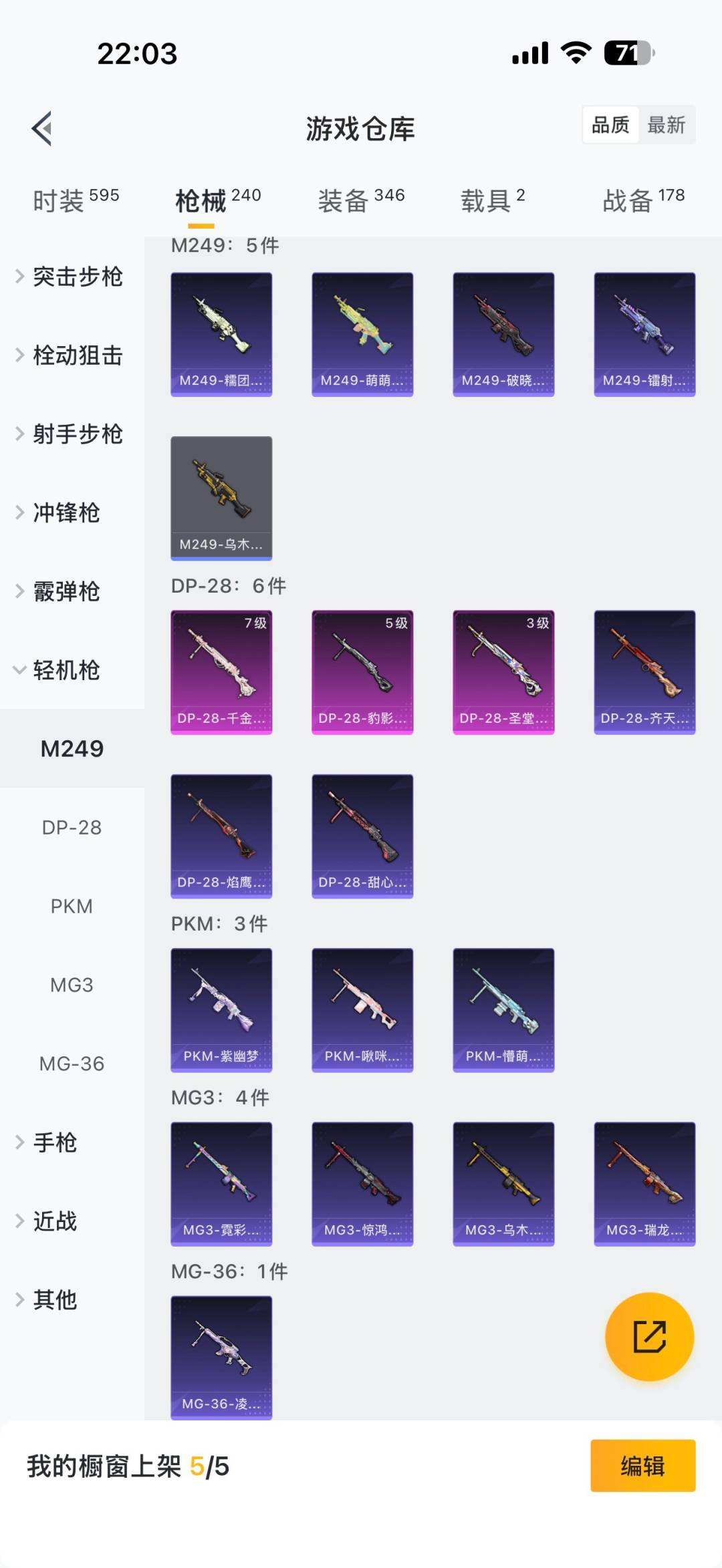Image resolution: width=722 pixels, height=1568 pixels.
Task: Switch to the 装备 tab
Action: (361, 200)
